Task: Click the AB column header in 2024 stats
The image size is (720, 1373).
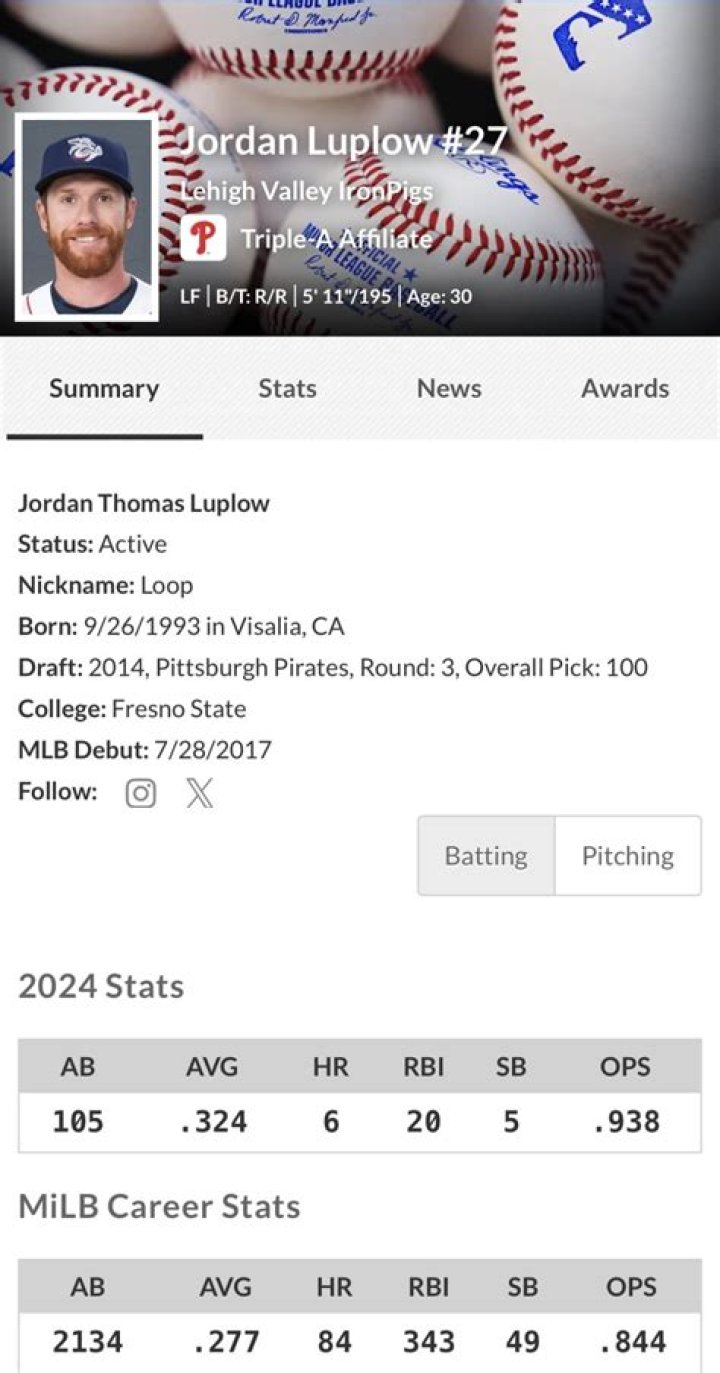Action: click(78, 1066)
